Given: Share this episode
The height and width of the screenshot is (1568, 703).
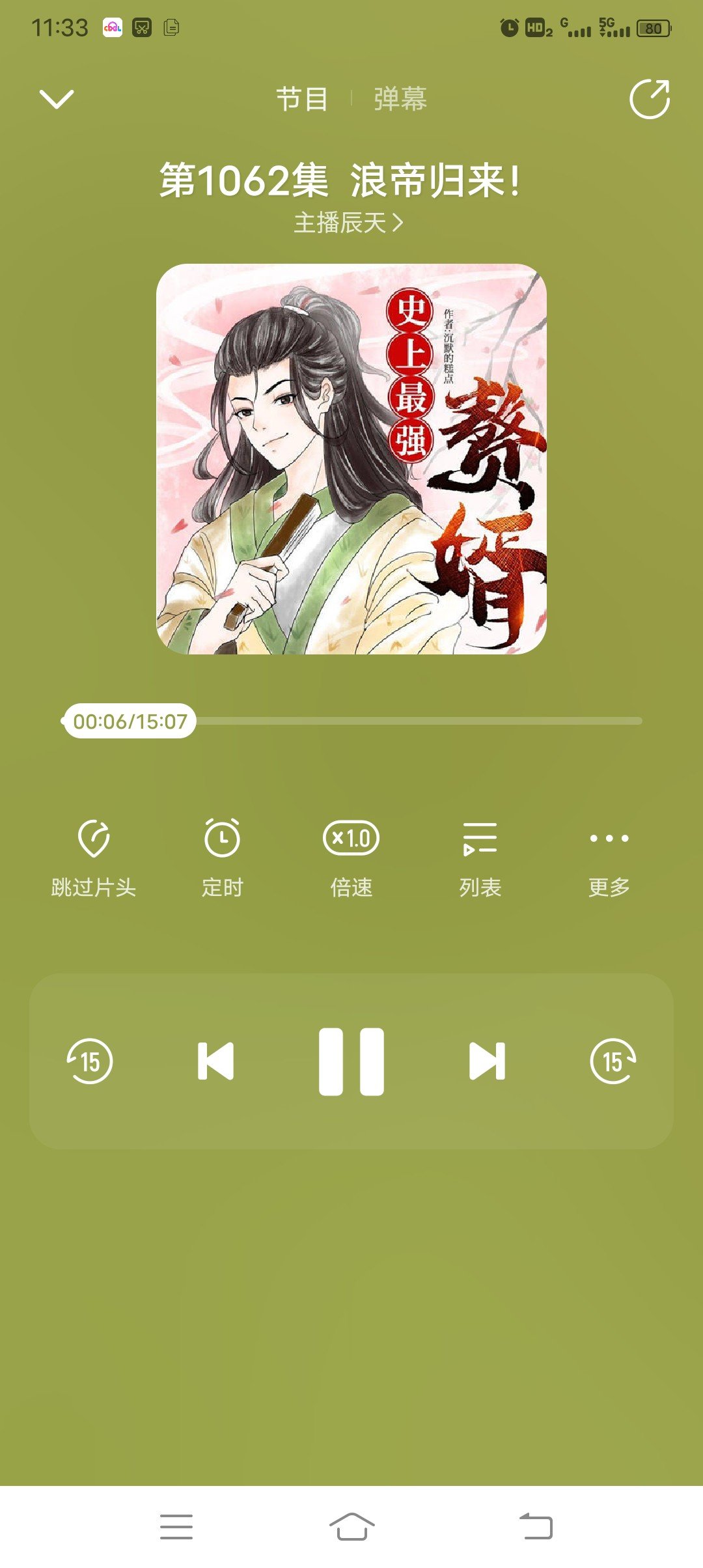Looking at the screenshot, I should 649,100.
